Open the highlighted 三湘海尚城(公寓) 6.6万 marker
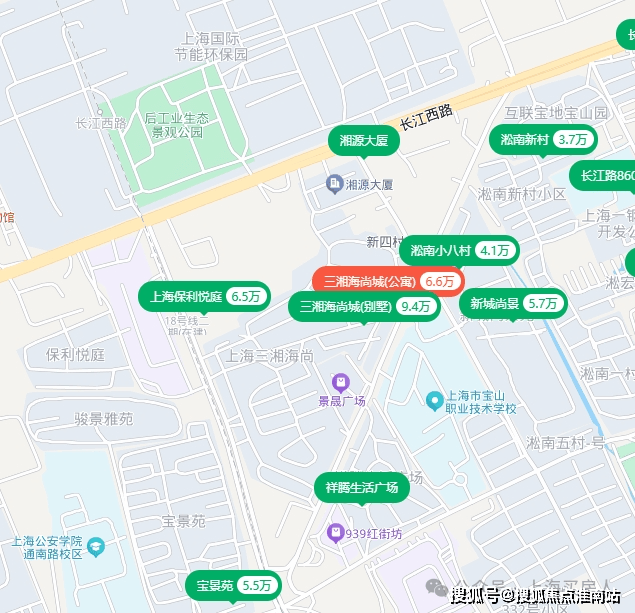Viewport: 635px width, 613px height. (x=388, y=282)
